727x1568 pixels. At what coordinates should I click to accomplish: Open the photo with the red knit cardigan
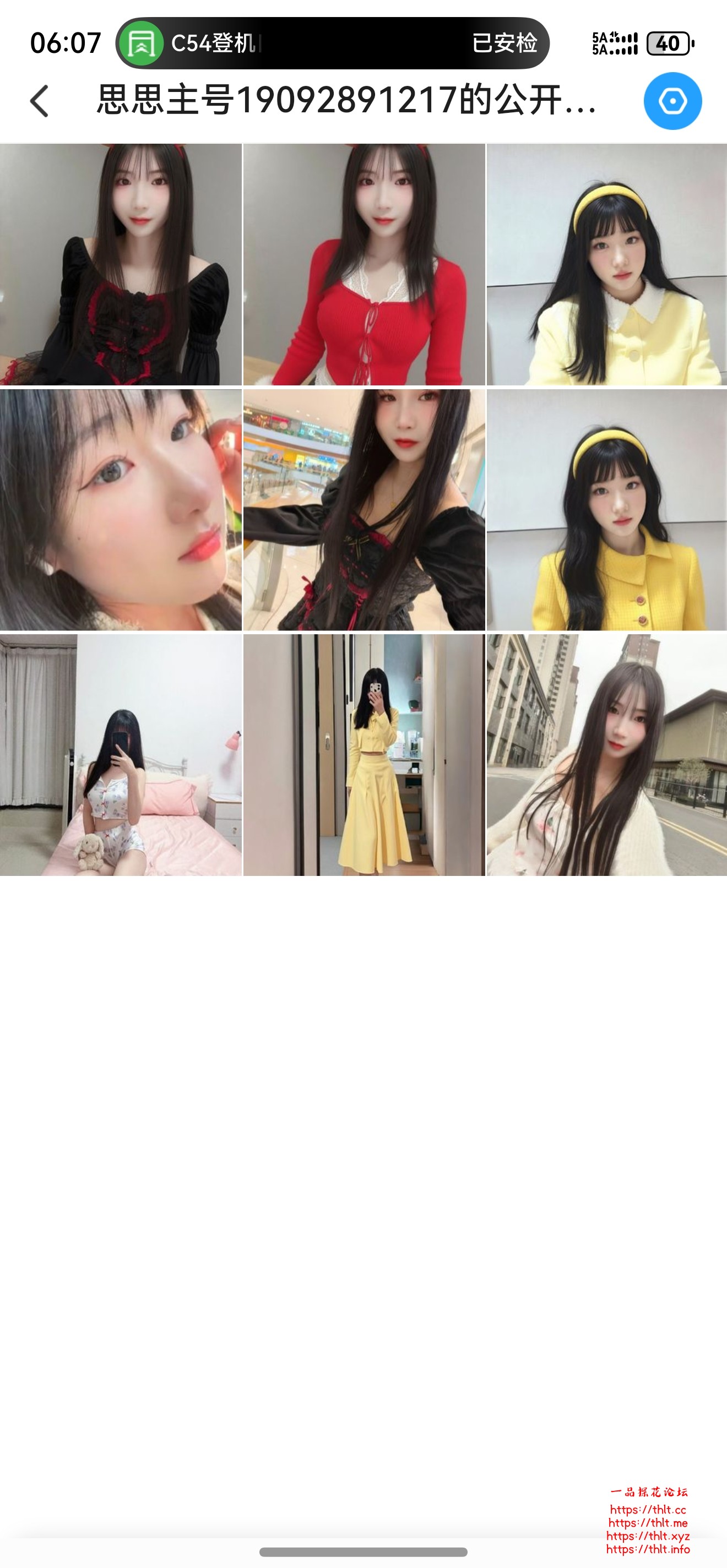pos(364,265)
